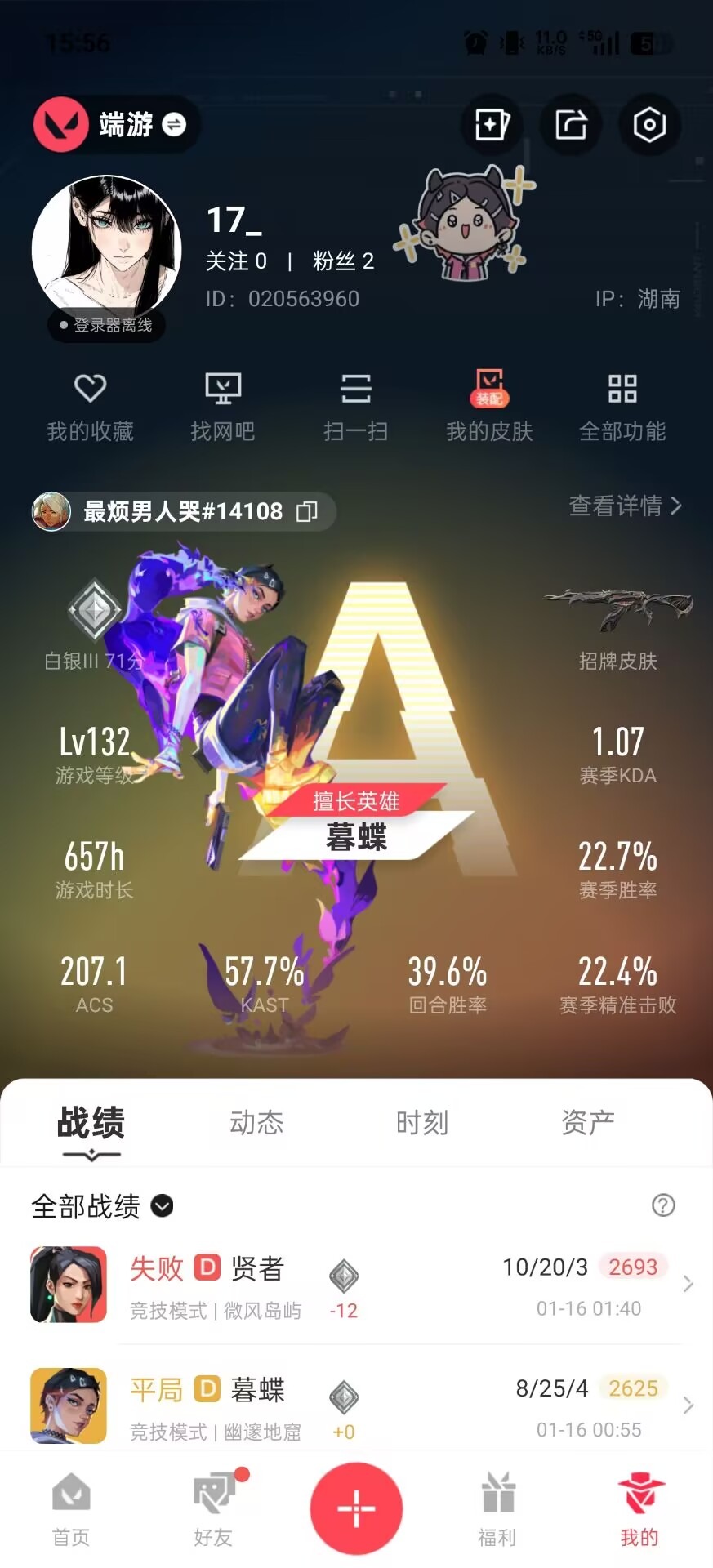The height and width of the screenshot is (1568, 713).
Task: Open the settings hexagon icon
Action: [x=649, y=125]
